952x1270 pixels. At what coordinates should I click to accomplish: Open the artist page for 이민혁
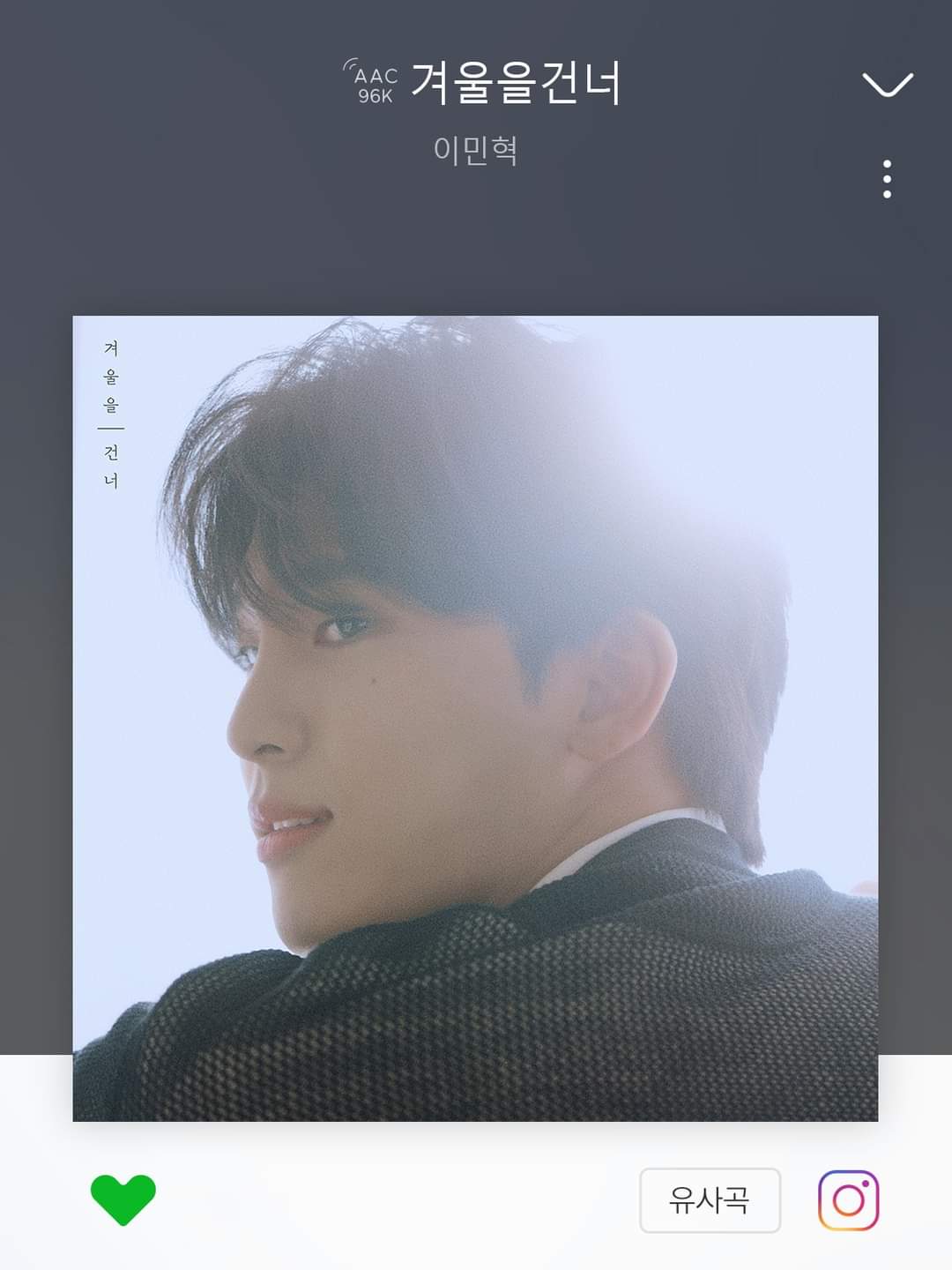pos(475,150)
